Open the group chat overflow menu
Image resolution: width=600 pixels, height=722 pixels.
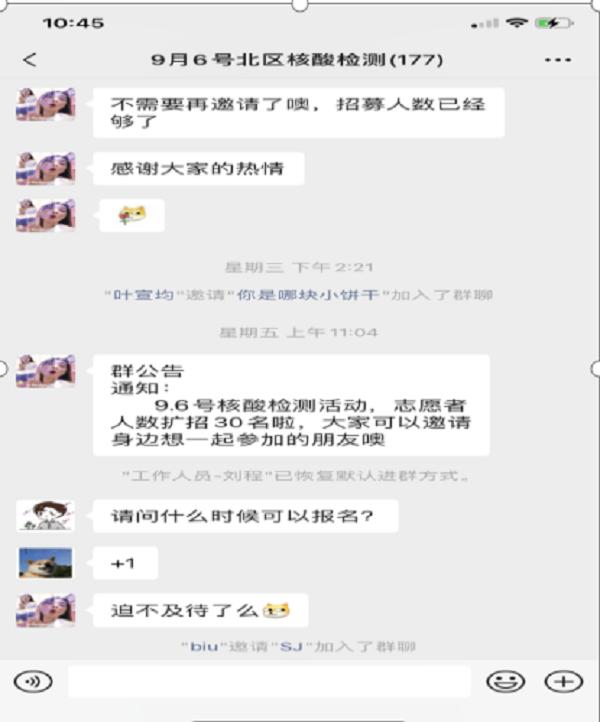pyautogui.click(x=558, y=60)
